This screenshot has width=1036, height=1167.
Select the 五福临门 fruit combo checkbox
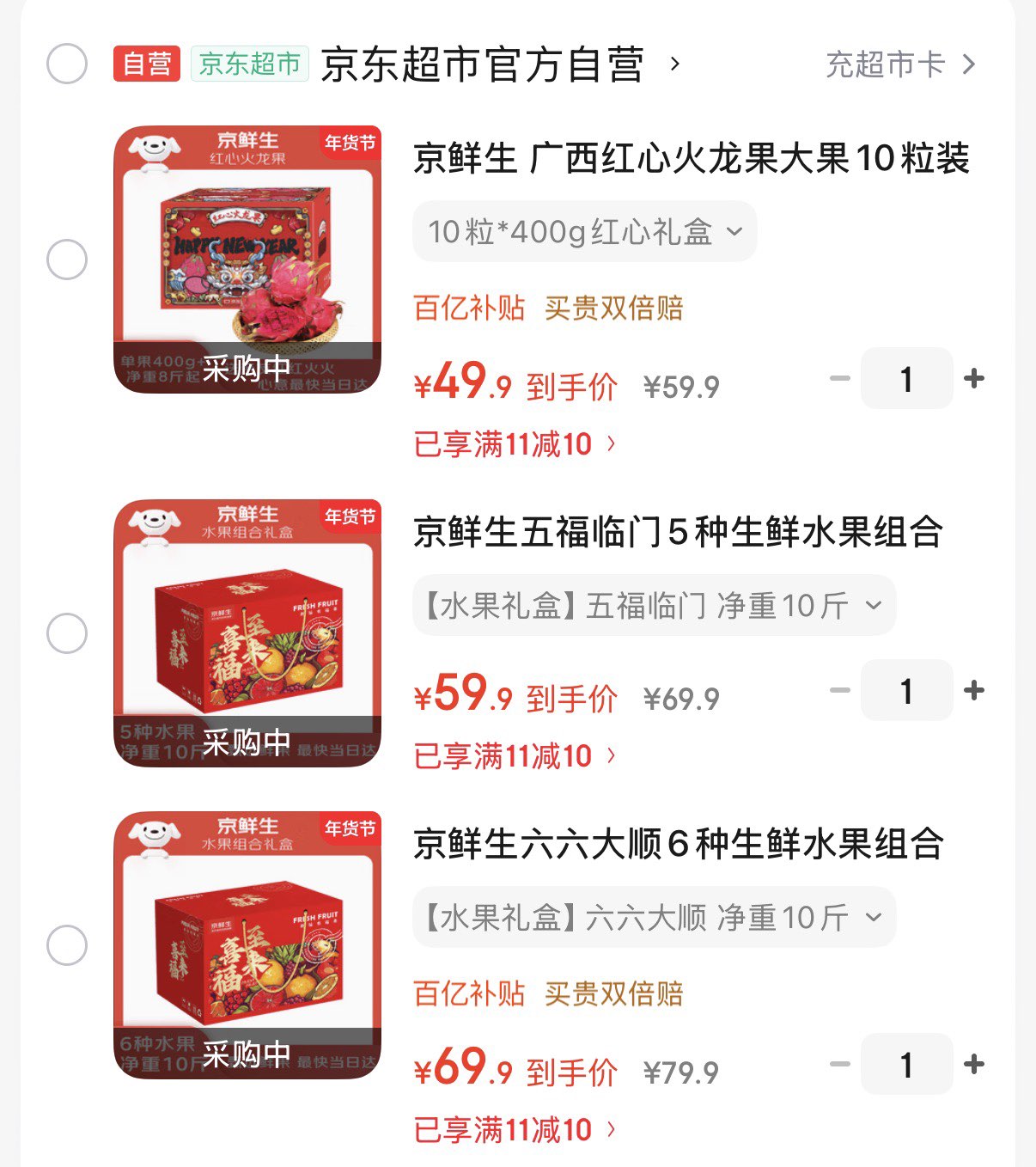[67, 633]
